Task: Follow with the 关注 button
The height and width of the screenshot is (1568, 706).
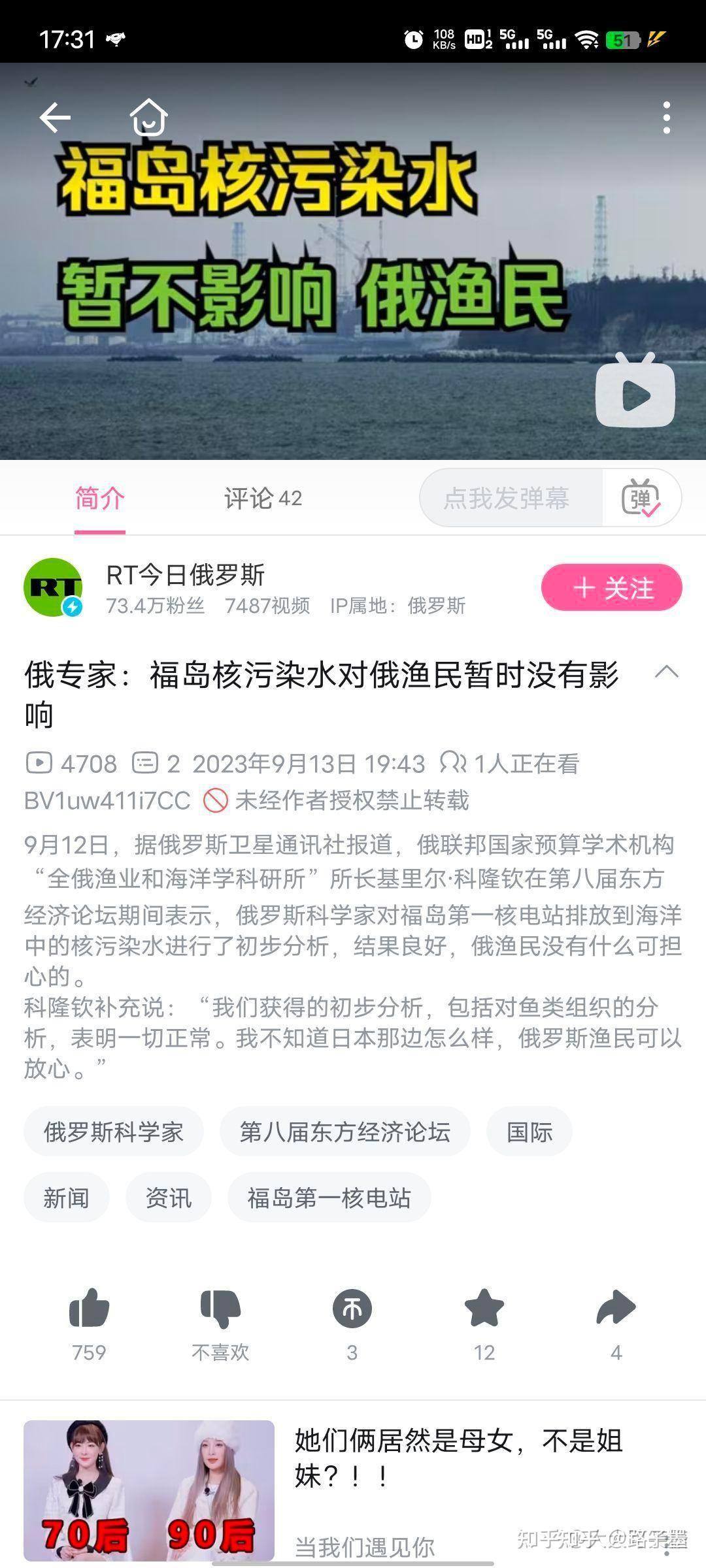Action: pyautogui.click(x=611, y=587)
